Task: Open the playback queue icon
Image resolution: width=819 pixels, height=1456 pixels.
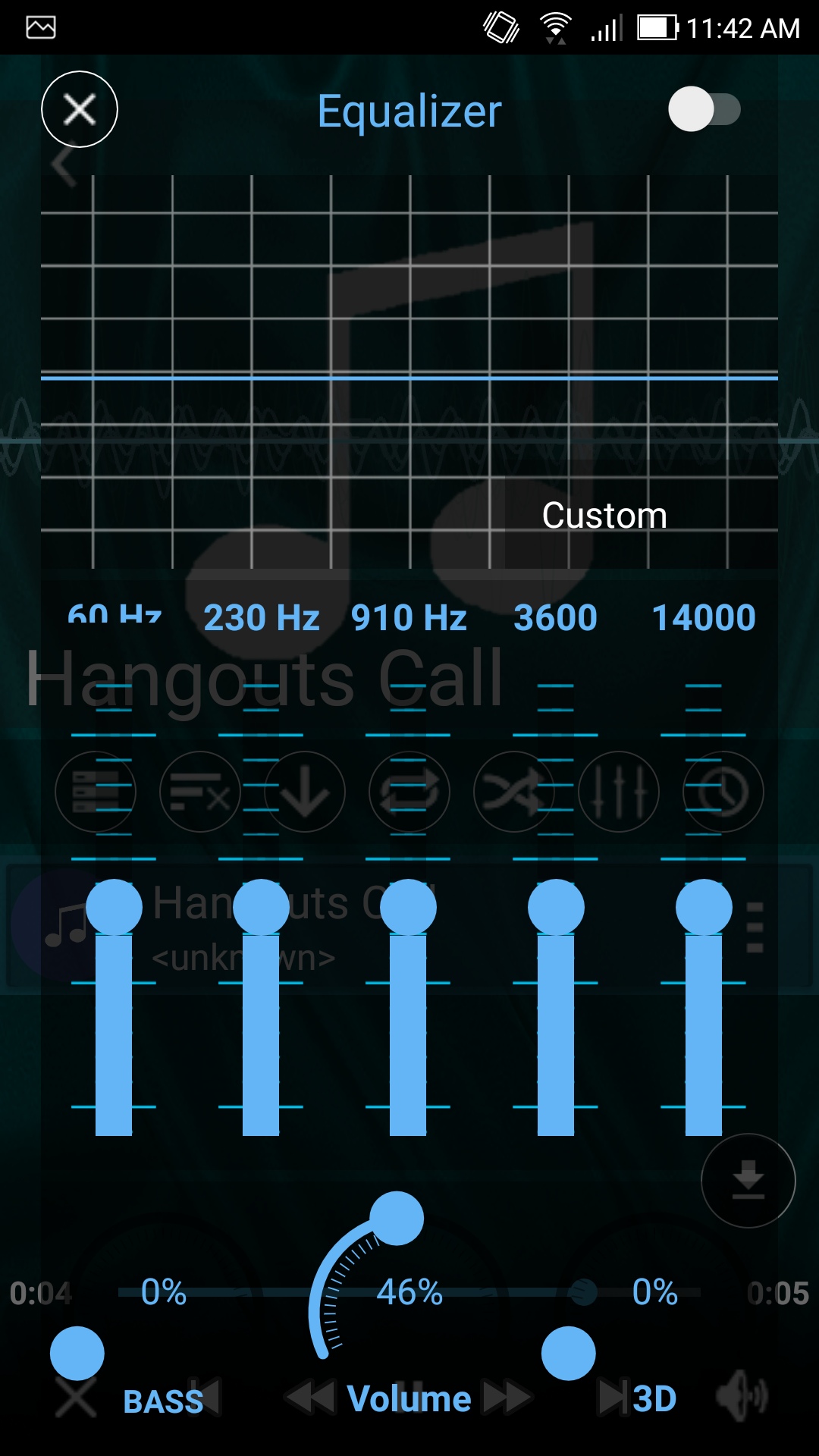Action: coord(96,792)
